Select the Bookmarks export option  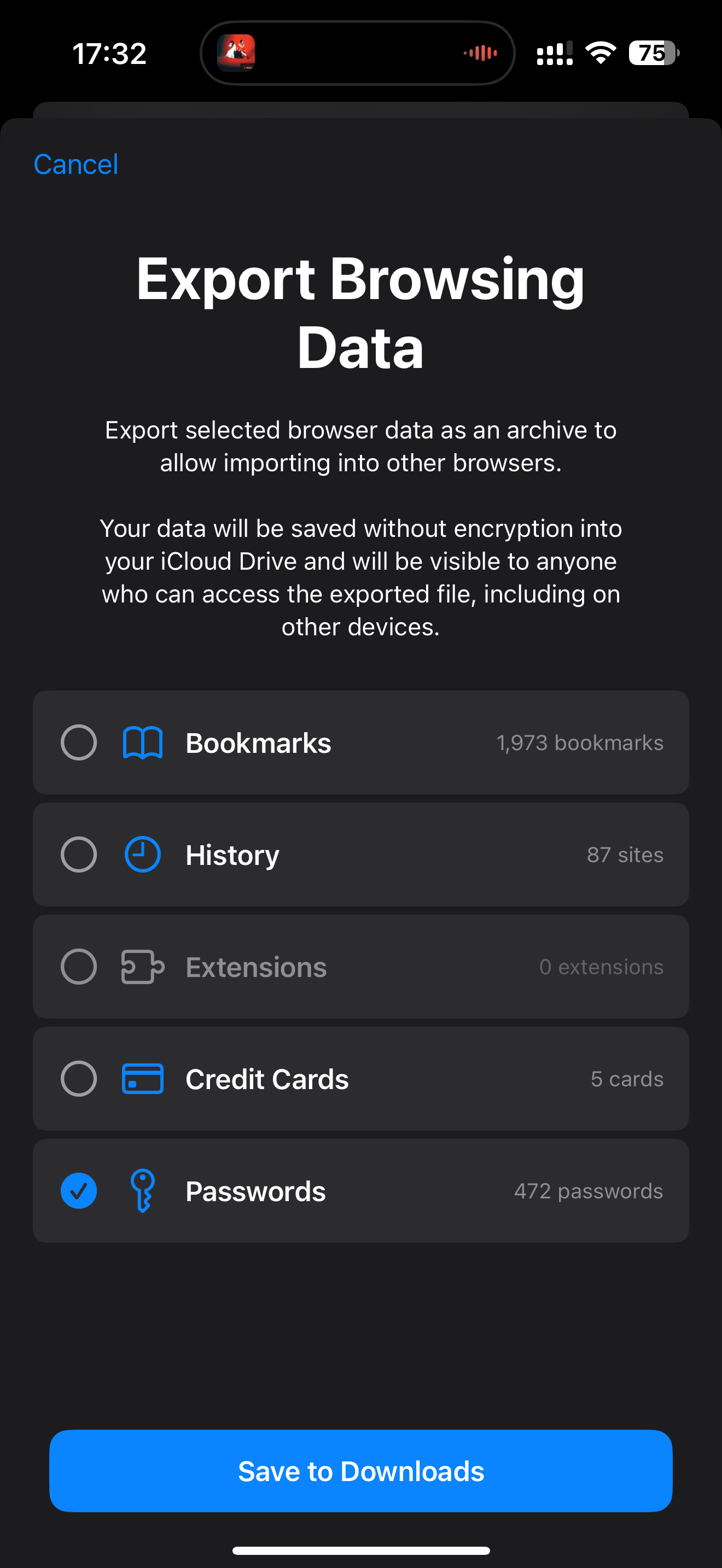pos(79,742)
